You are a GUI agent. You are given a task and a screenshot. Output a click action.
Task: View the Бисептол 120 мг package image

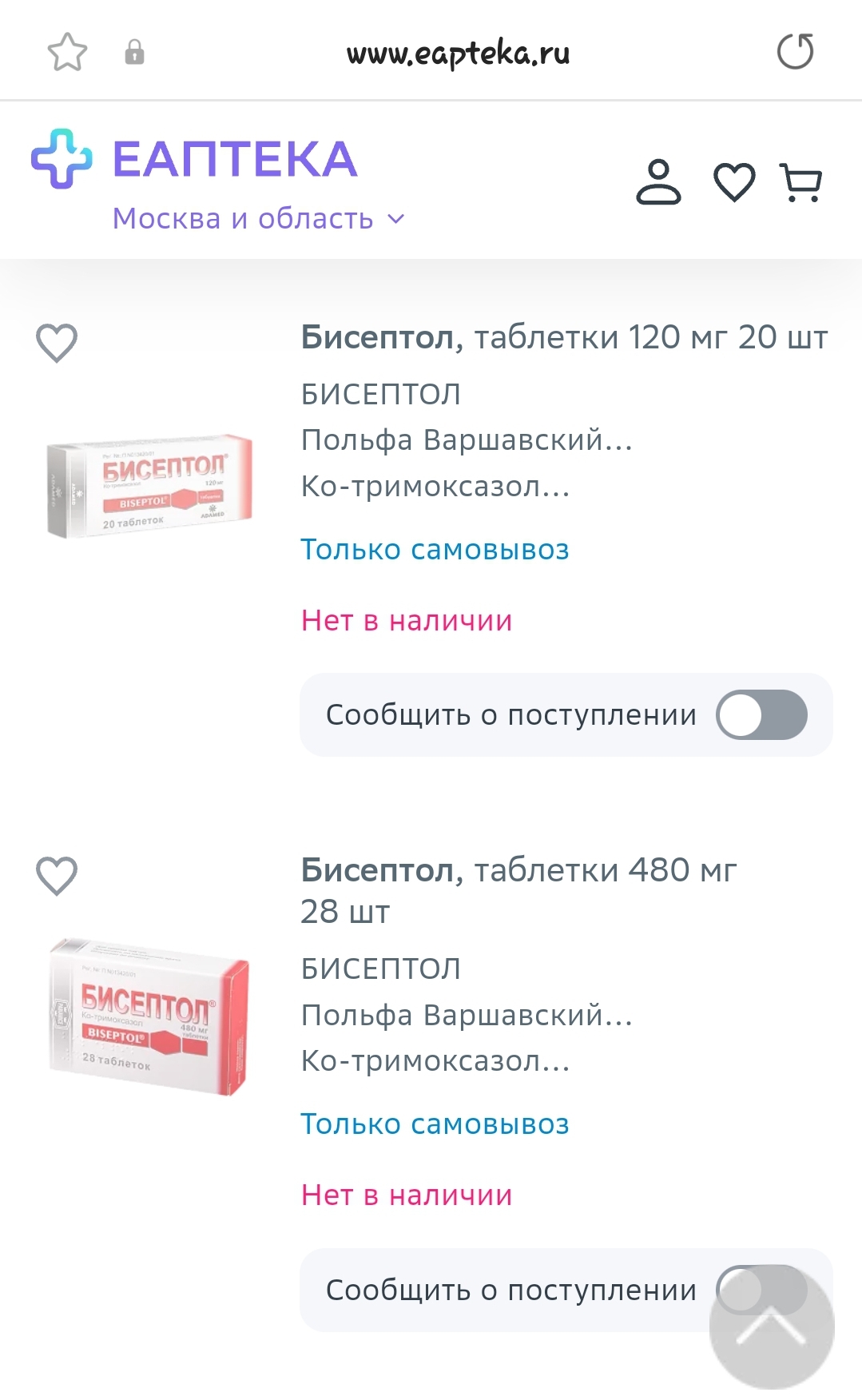point(150,486)
